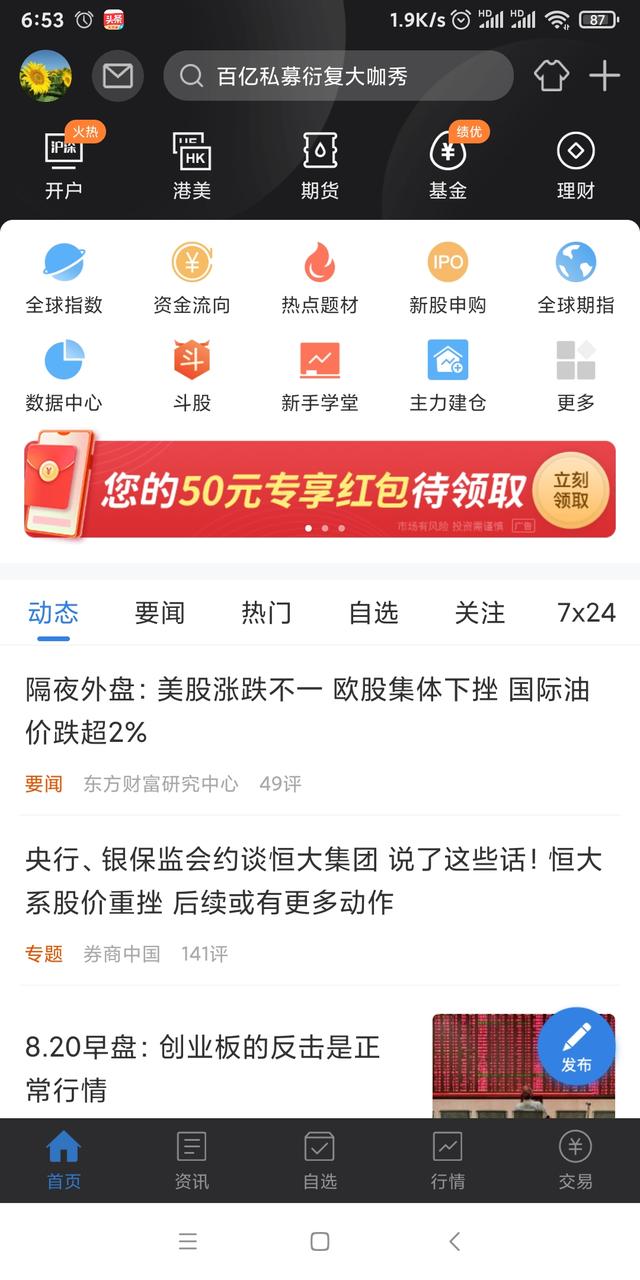This screenshot has width=640, height=1280.
Task: Open the messages envelope icon
Action: tap(118, 76)
